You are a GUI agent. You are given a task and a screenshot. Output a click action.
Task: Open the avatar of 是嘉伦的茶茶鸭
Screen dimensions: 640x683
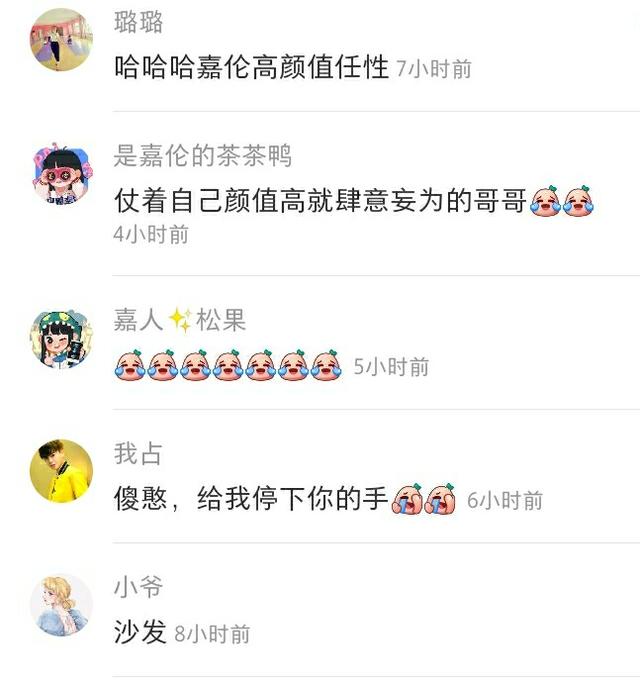(x=61, y=175)
